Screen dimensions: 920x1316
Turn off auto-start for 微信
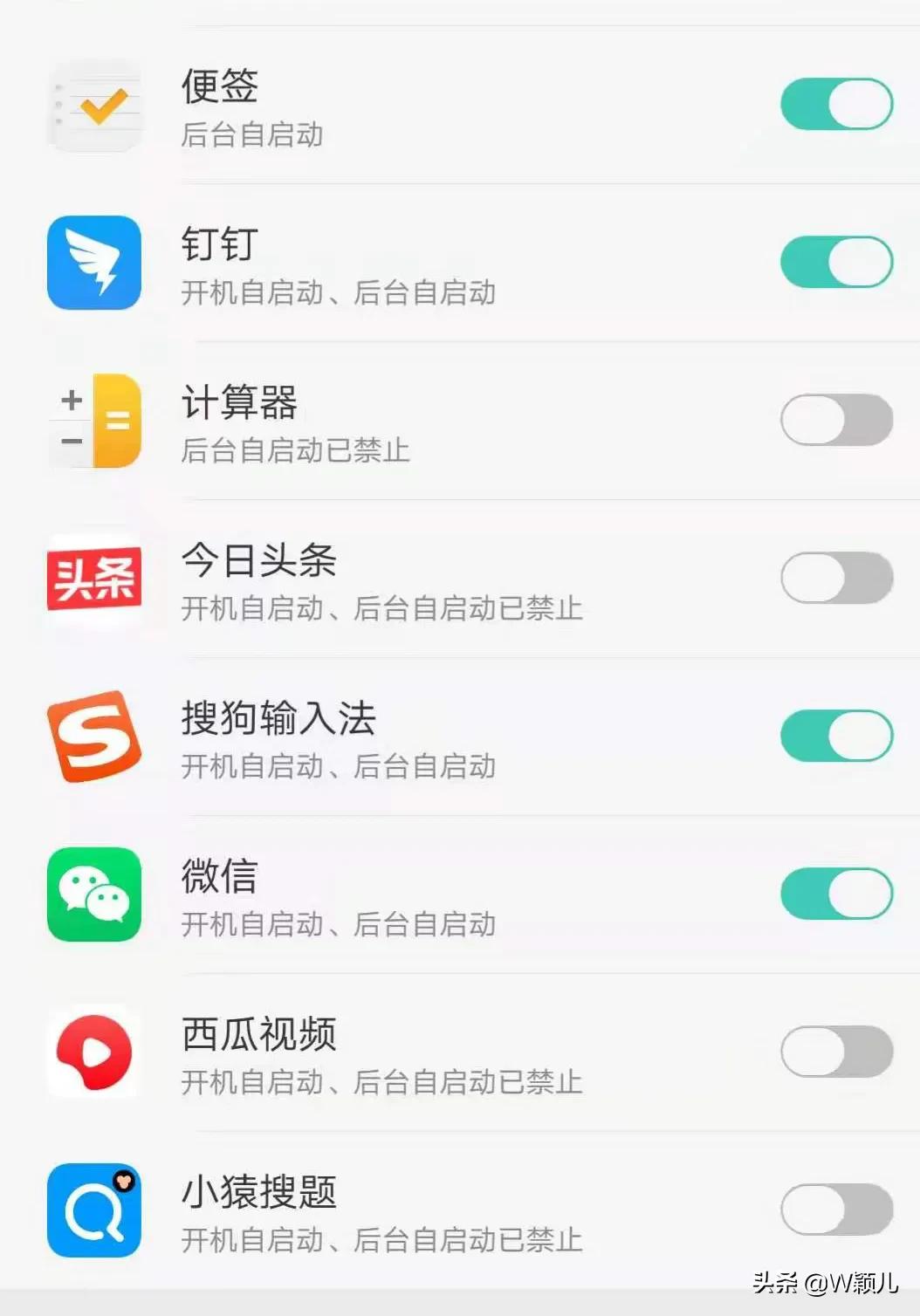(x=836, y=893)
